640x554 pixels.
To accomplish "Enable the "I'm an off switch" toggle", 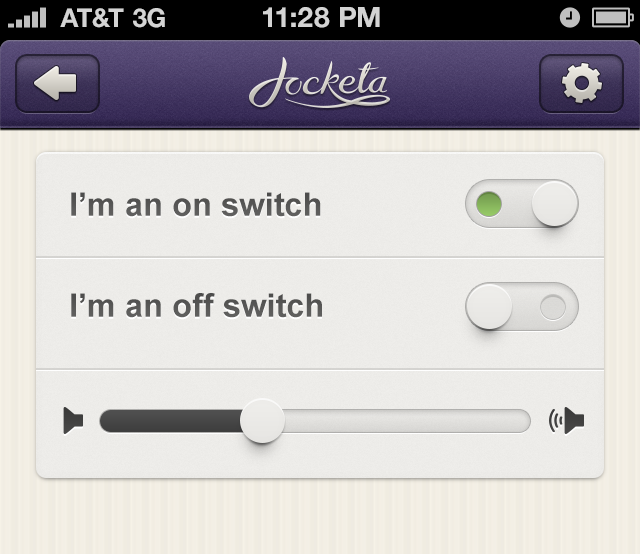I will 522,307.
